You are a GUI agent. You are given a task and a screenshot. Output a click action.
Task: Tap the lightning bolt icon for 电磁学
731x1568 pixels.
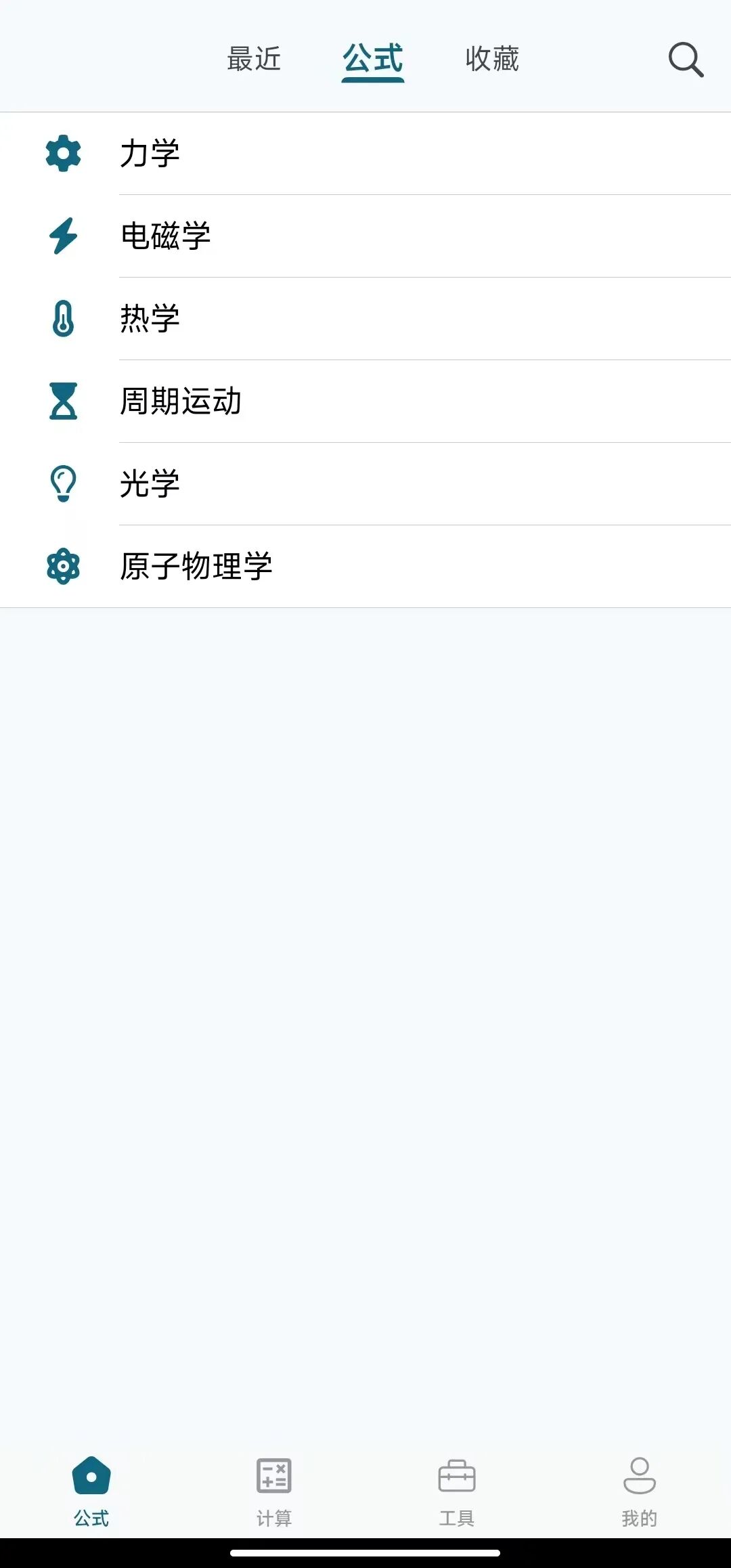click(x=63, y=236)
